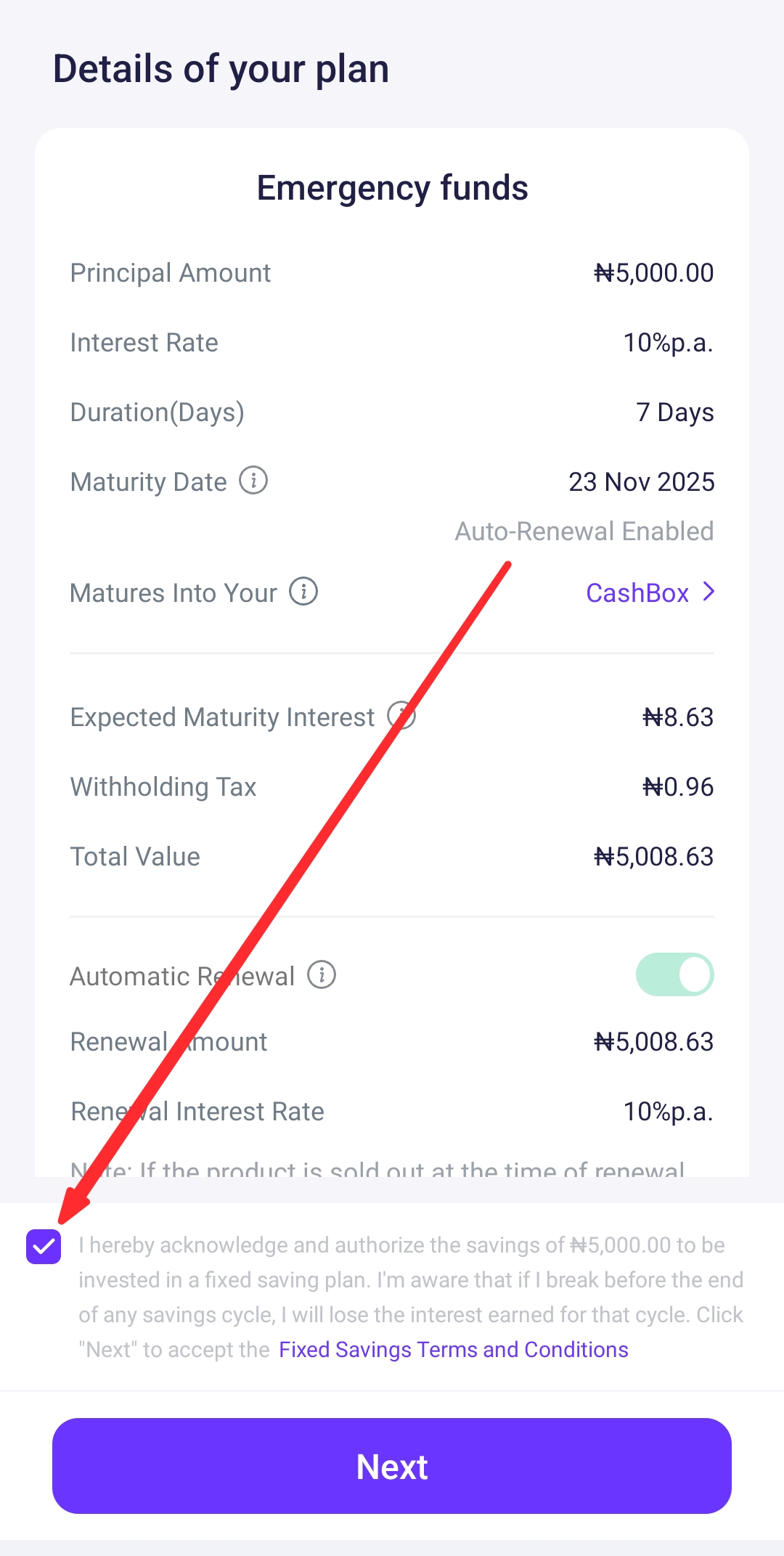Open Fixed Savings Terms and Conditions
The width and height of the screenshot is (784, 1556).
453,1349
